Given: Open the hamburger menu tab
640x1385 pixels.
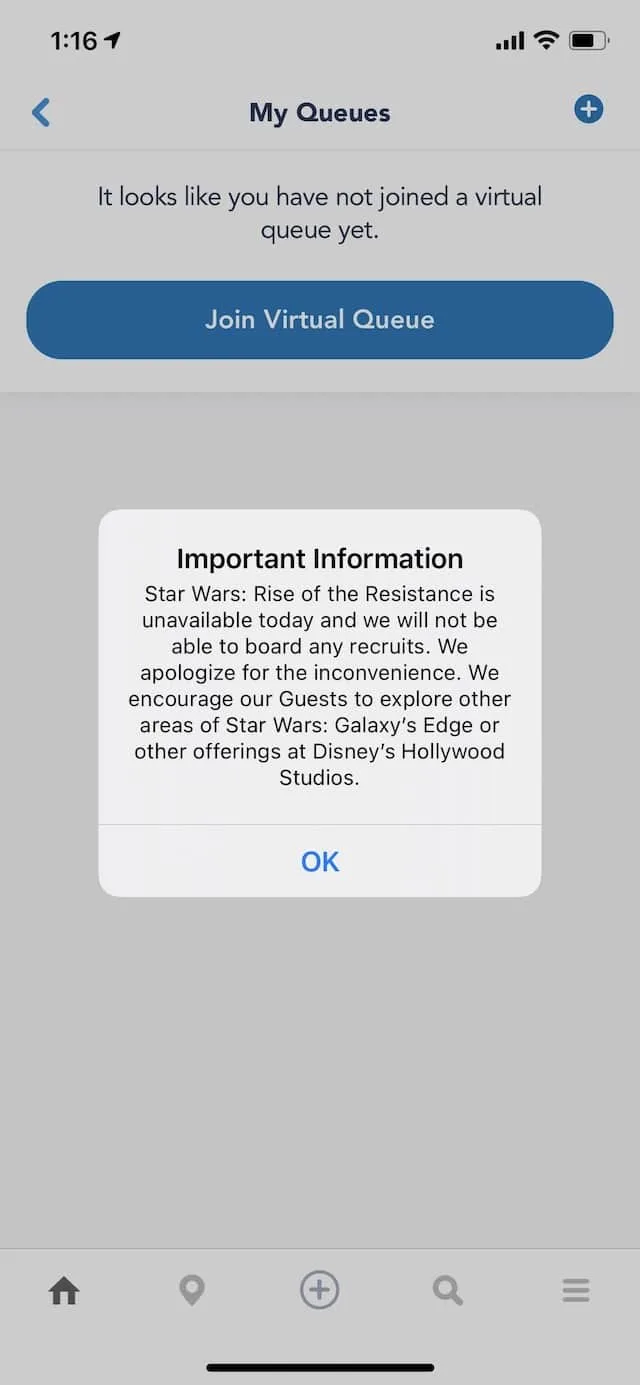Looking at the screenshot, I should click(x=576, y=1290).
